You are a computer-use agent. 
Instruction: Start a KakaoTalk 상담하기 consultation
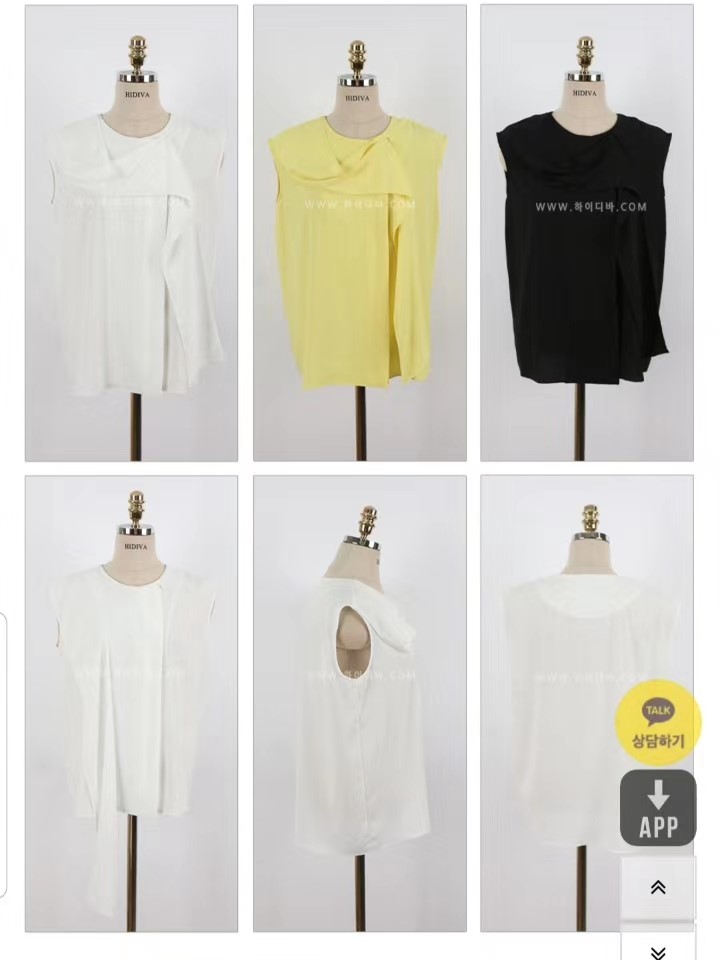coord(657,724)
